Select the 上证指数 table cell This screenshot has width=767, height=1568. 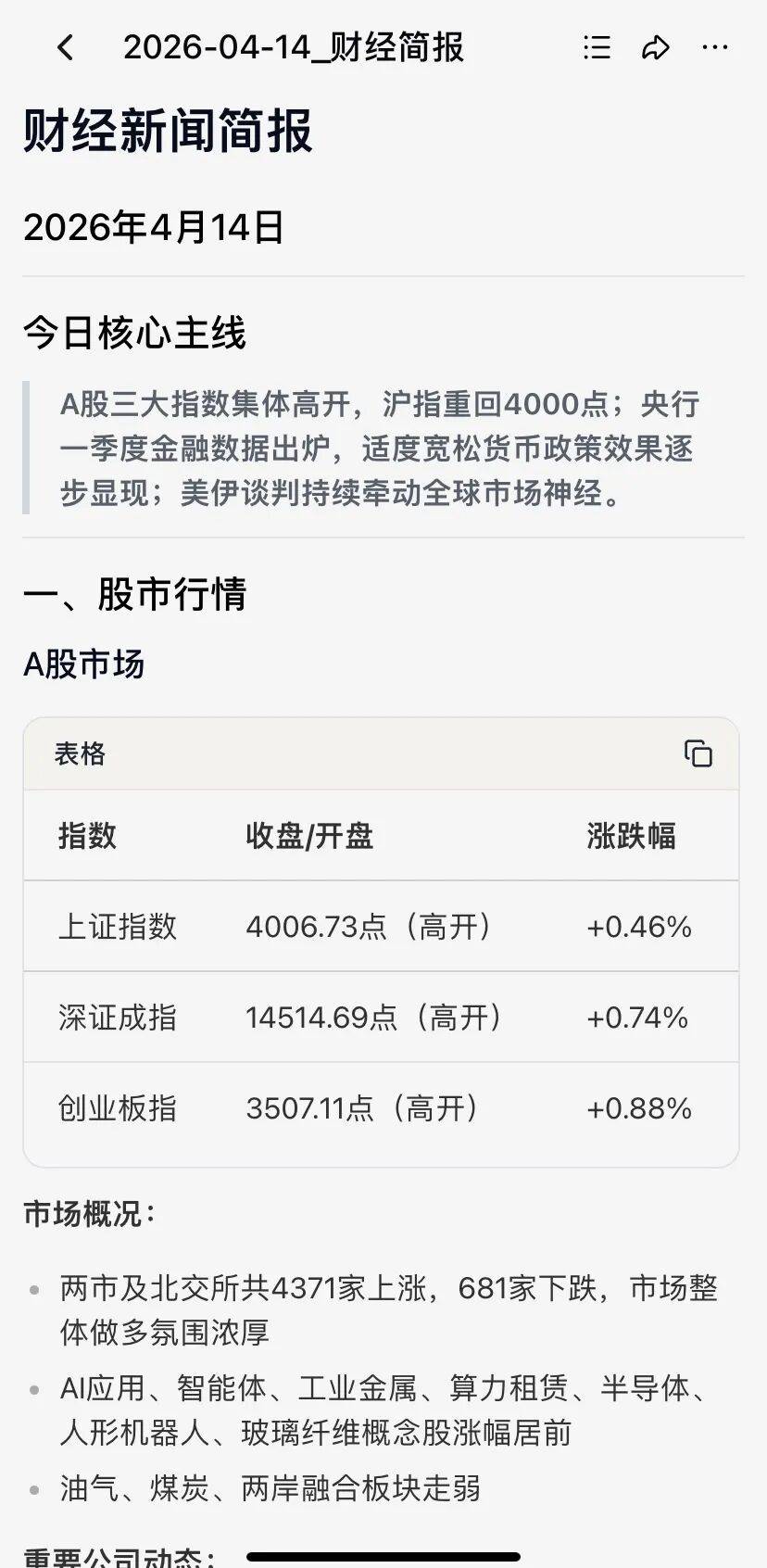[x=118, y=926]
